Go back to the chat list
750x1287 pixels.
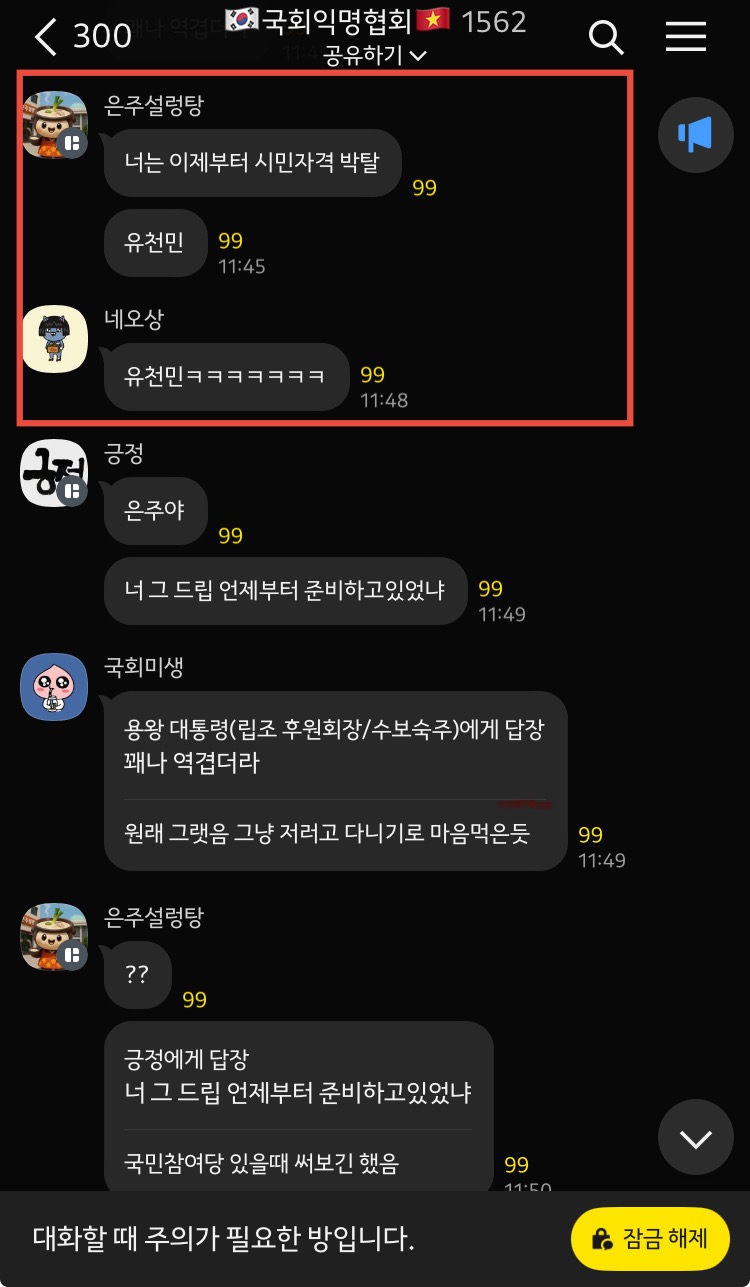tap(46, 37)
